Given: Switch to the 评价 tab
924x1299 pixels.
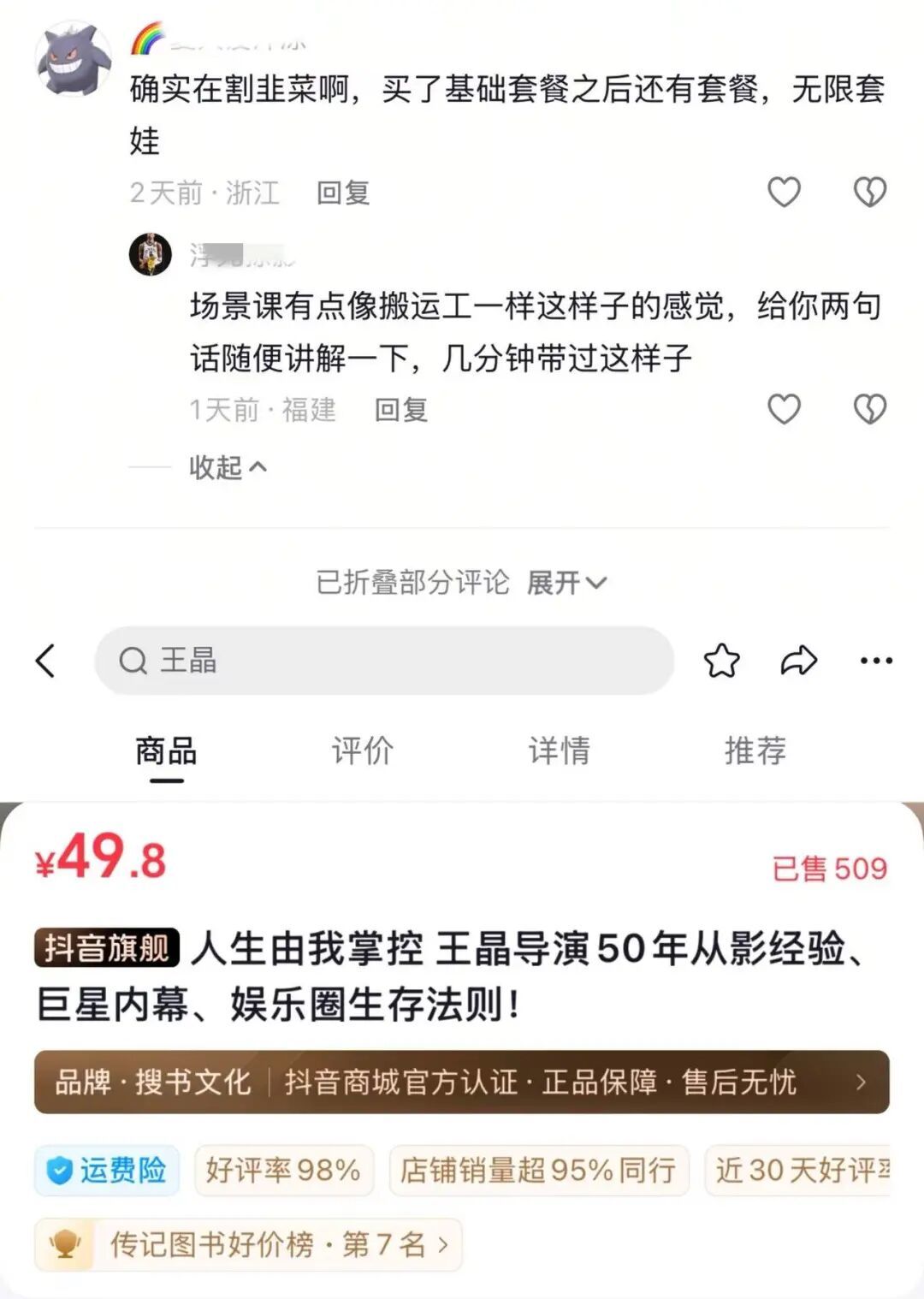Looking at the screenshot, I should 362,751.
